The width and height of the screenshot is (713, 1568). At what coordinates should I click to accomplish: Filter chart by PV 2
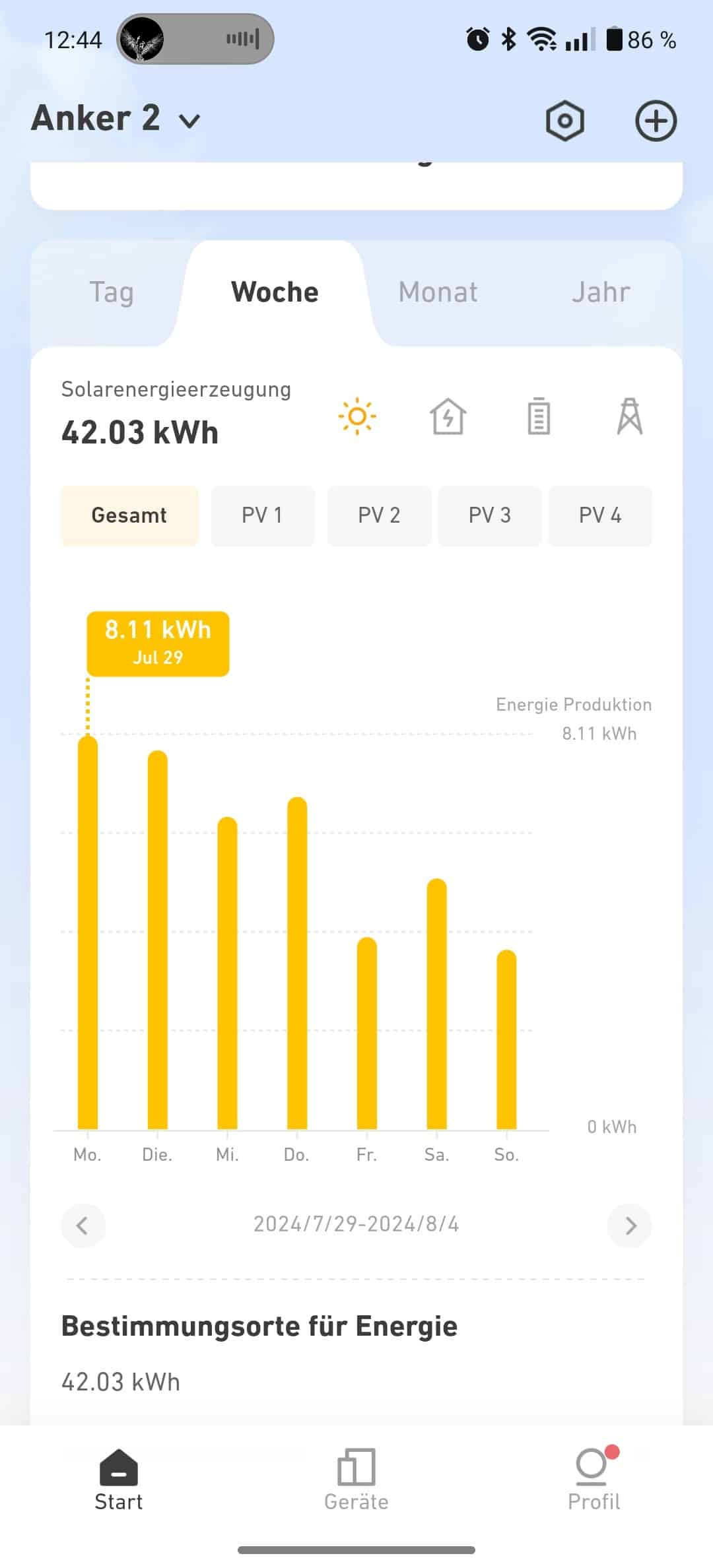pos(379,515)
